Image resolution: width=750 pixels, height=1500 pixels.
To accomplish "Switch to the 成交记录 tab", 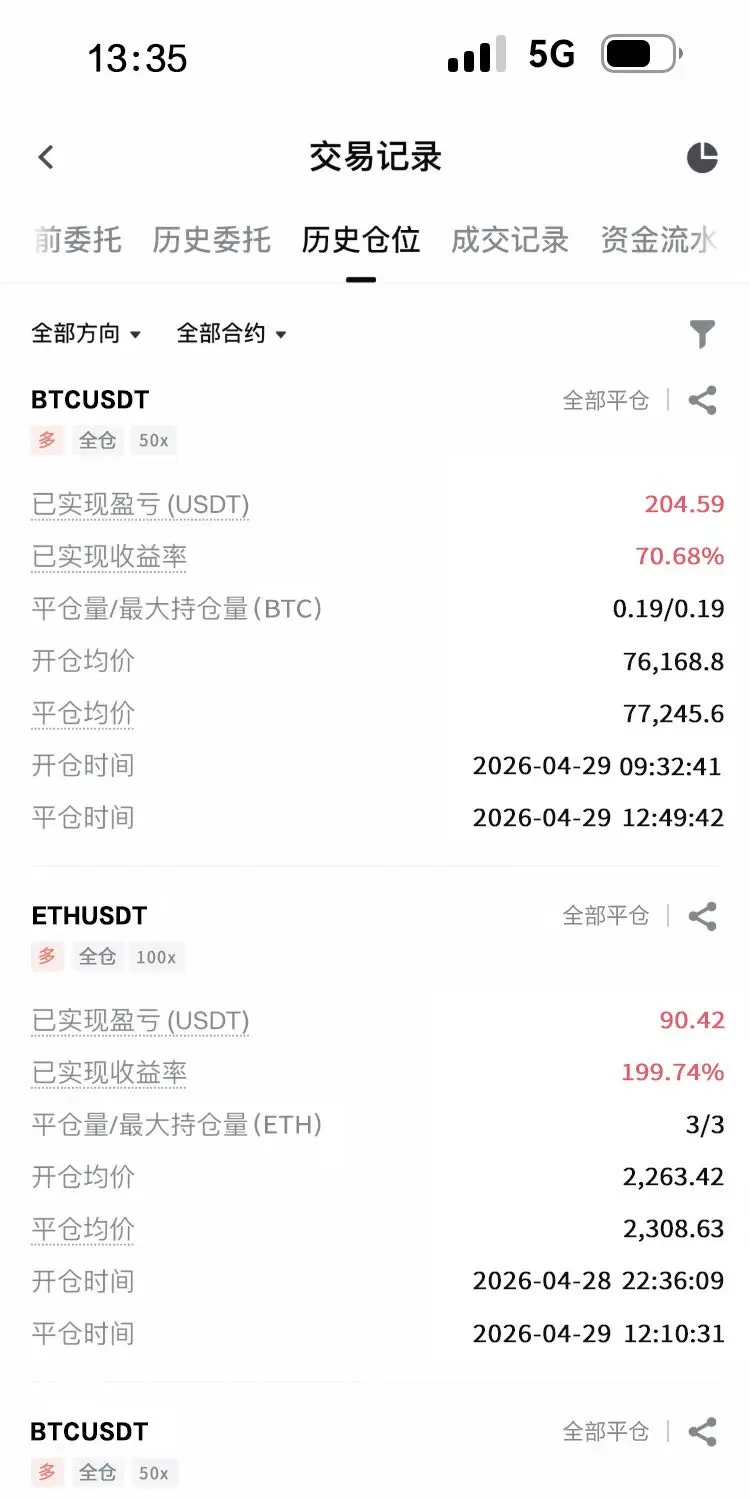I will pyautogui.click(x=510, y=240).
